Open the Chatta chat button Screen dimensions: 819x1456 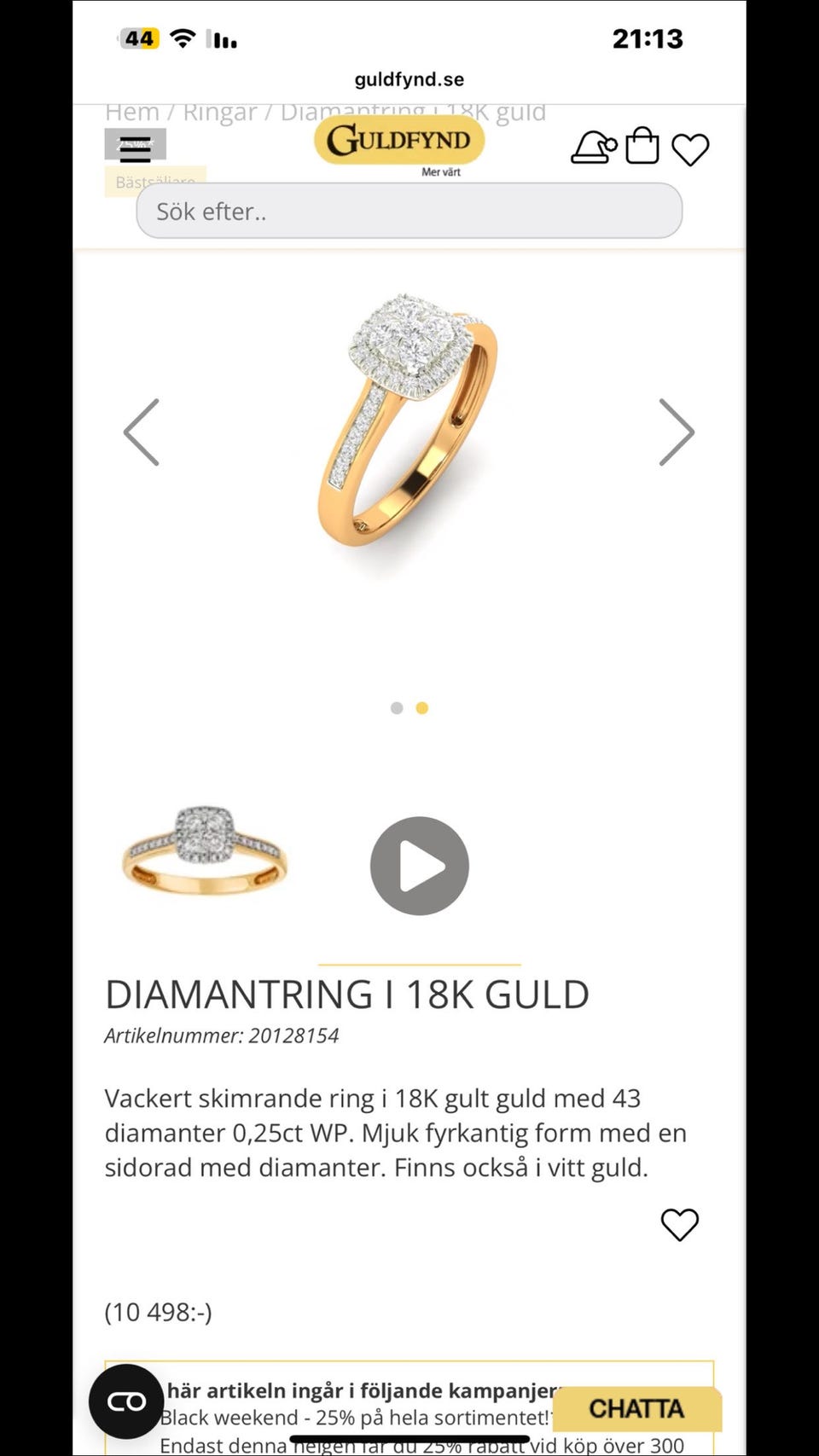point(636,1408)
